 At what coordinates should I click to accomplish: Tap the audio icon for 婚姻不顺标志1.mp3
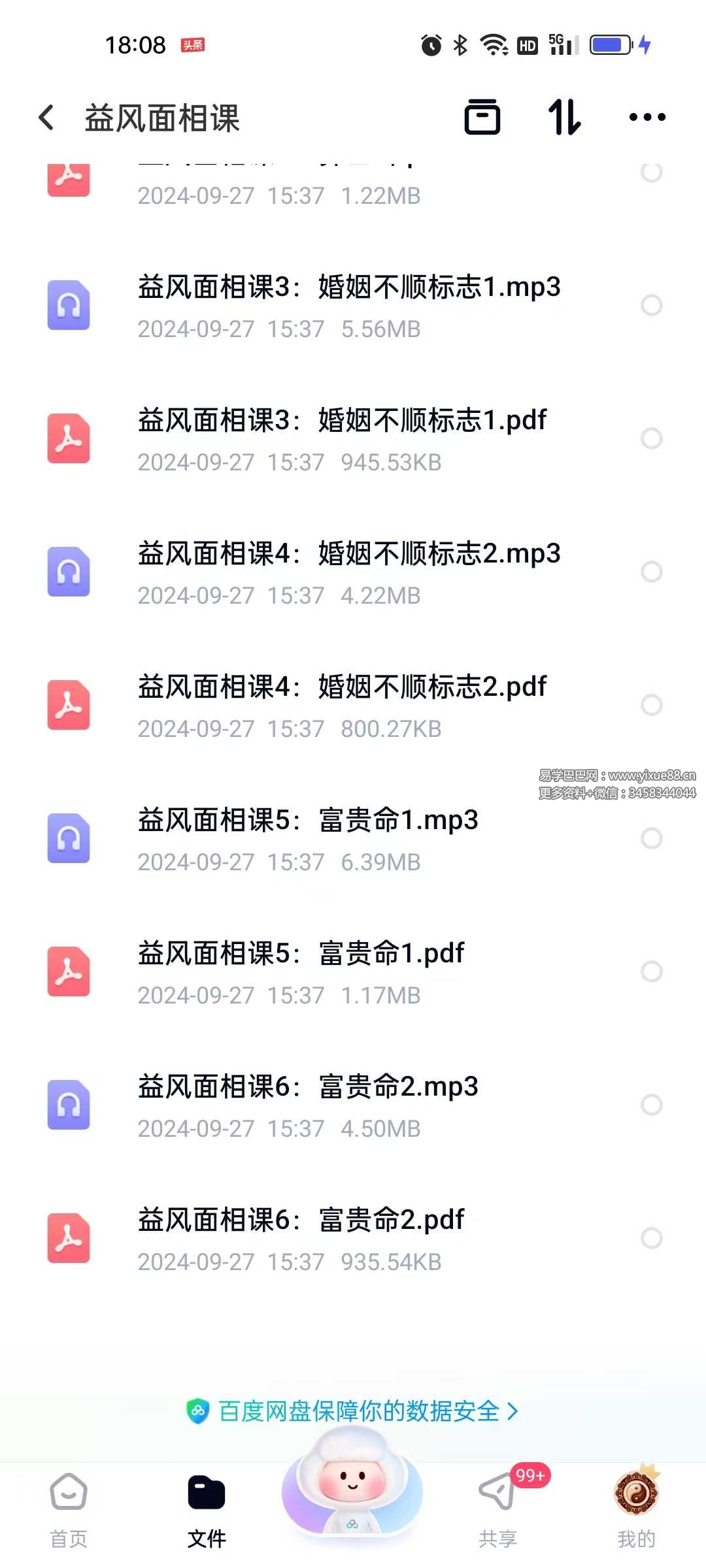[x=69, y=305]
